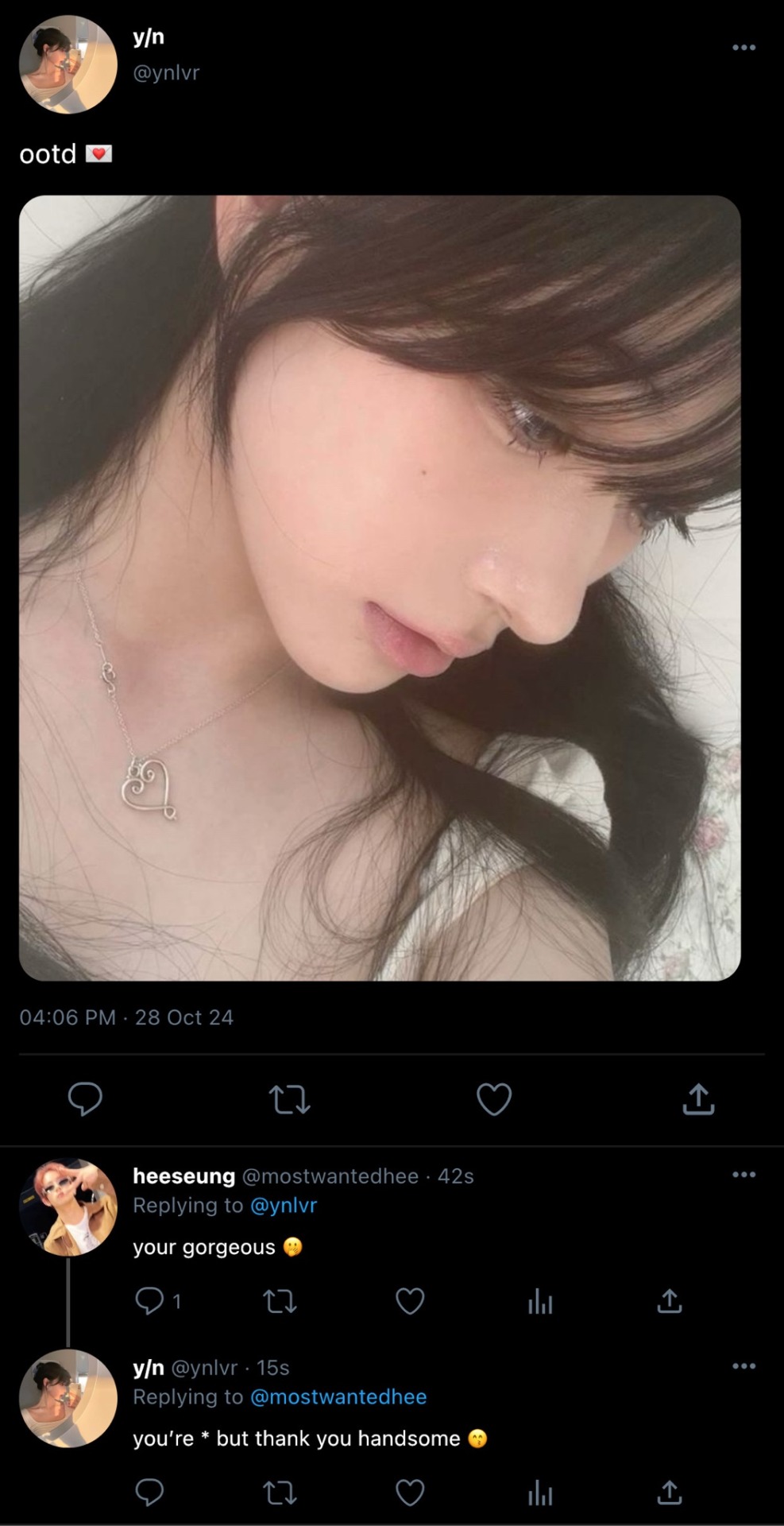Open the ootd photo in full view
Viewport: 784px width, 1526px height.
click(380, 588)
